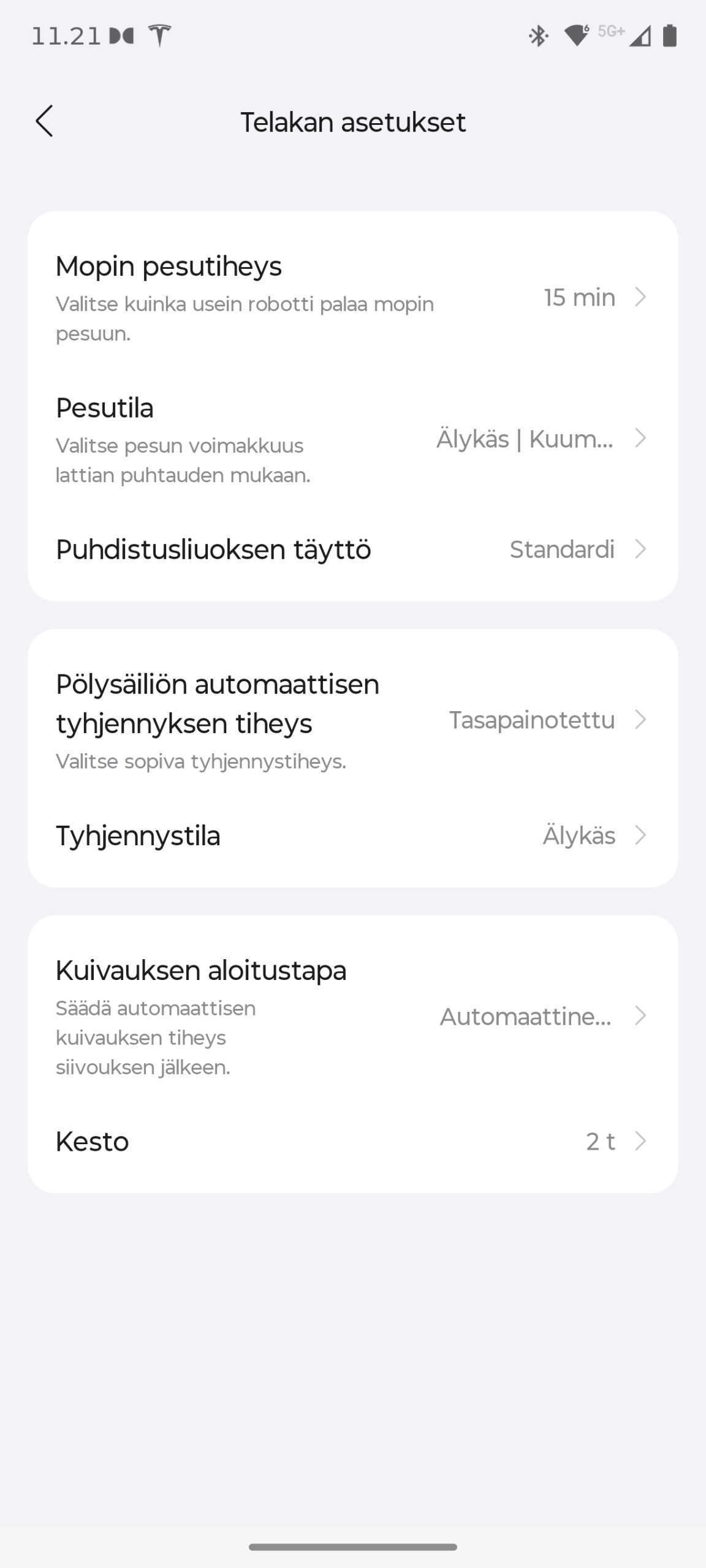Open the Pesutila row
Image resolution: width=706 pixels, height=1568 pixels.
[352, 439]
